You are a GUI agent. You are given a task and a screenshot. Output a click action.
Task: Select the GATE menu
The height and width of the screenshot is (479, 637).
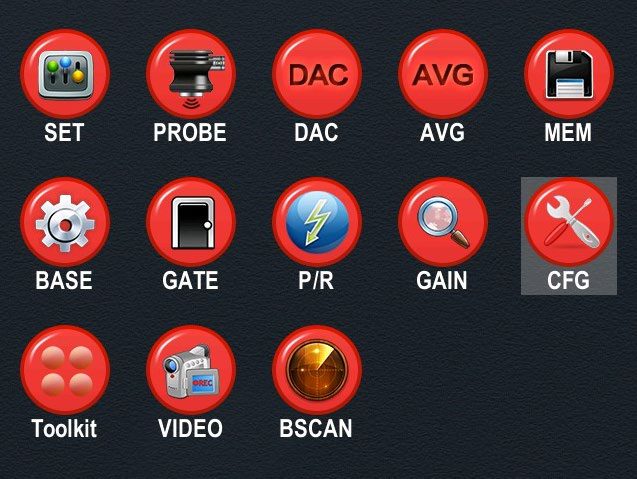tap(190, 222)
